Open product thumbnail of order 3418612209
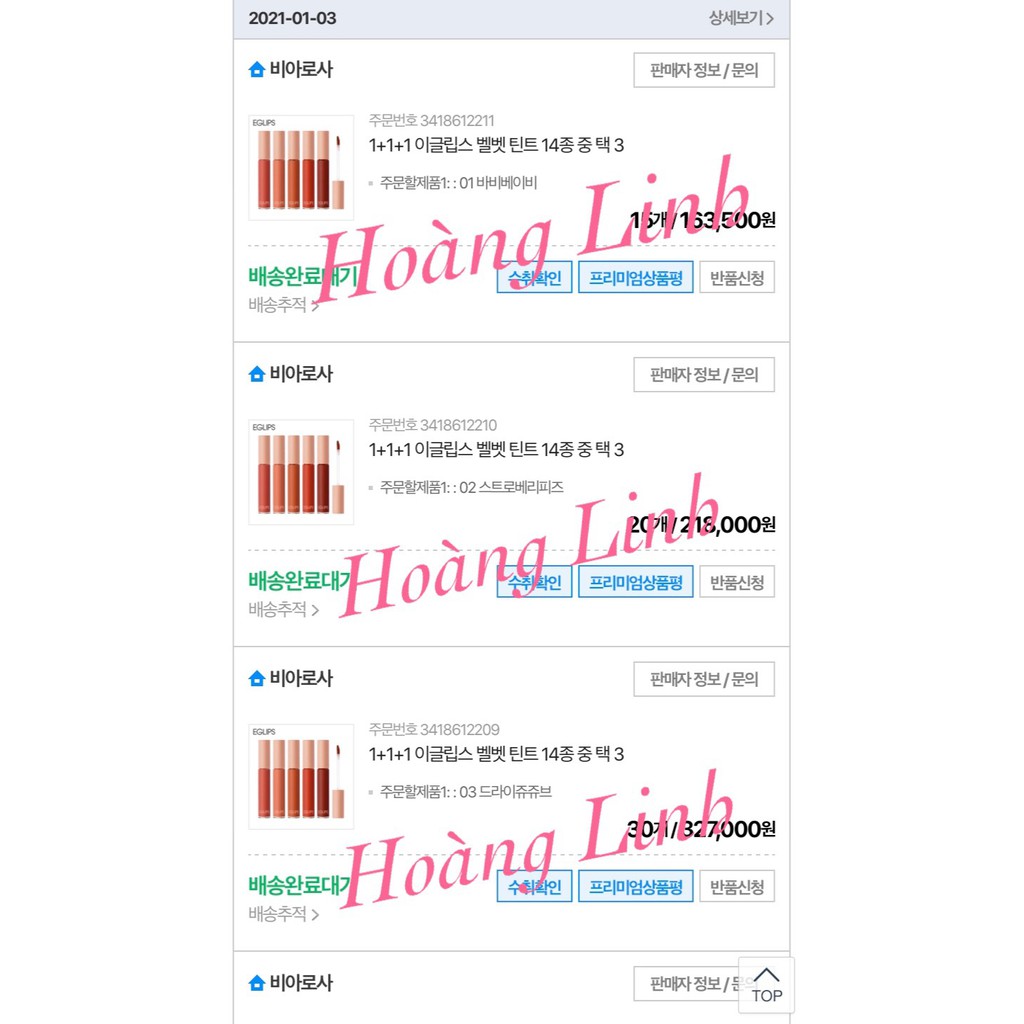 (x=301, y=777)
